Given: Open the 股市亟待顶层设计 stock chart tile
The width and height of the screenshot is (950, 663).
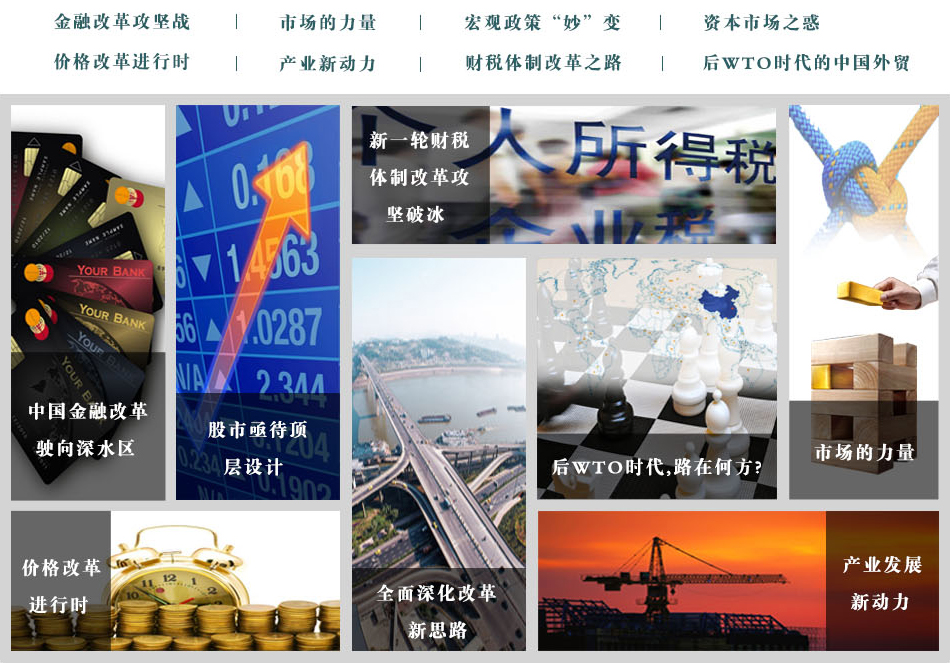Looking at the screenshot, I should tap(258, 302).
